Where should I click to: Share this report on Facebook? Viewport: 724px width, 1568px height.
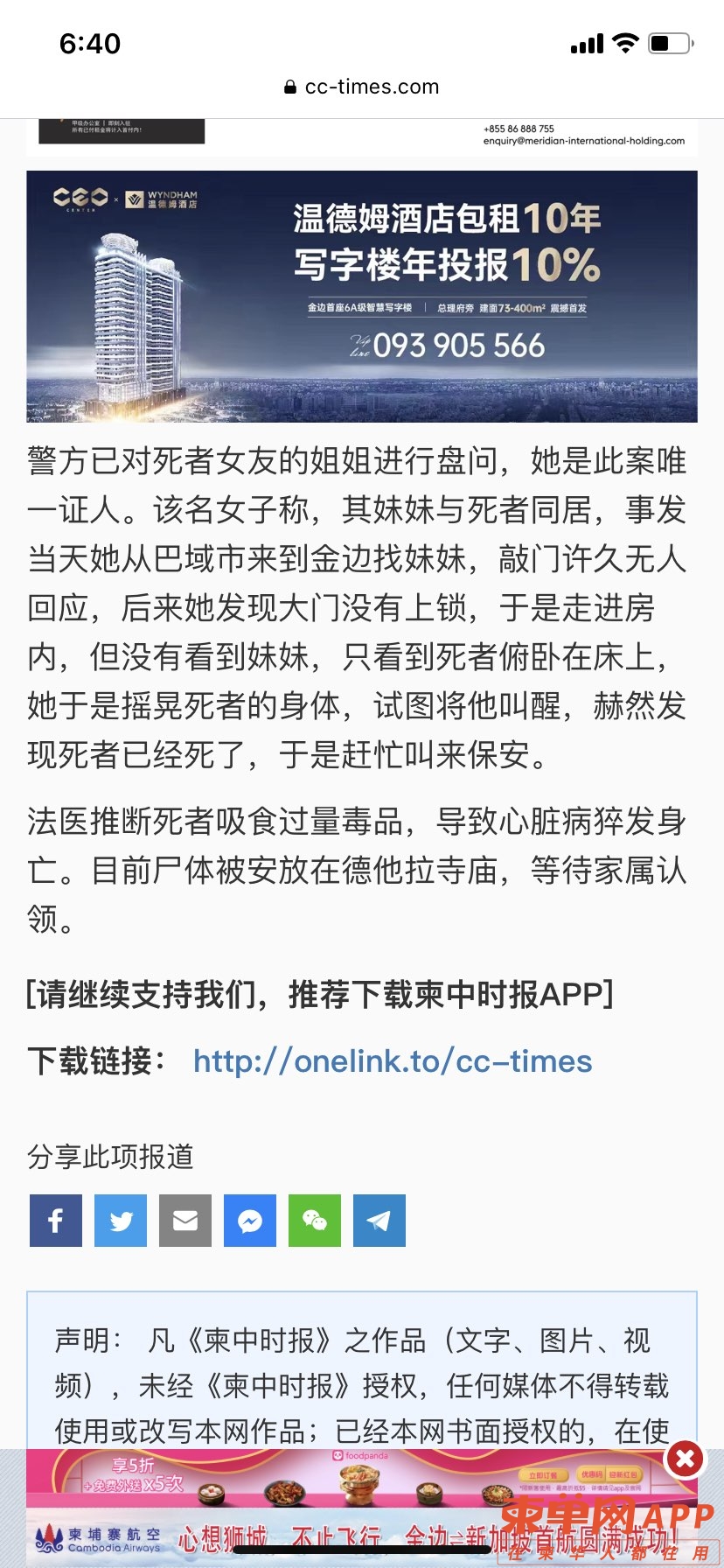point(56,1221)
